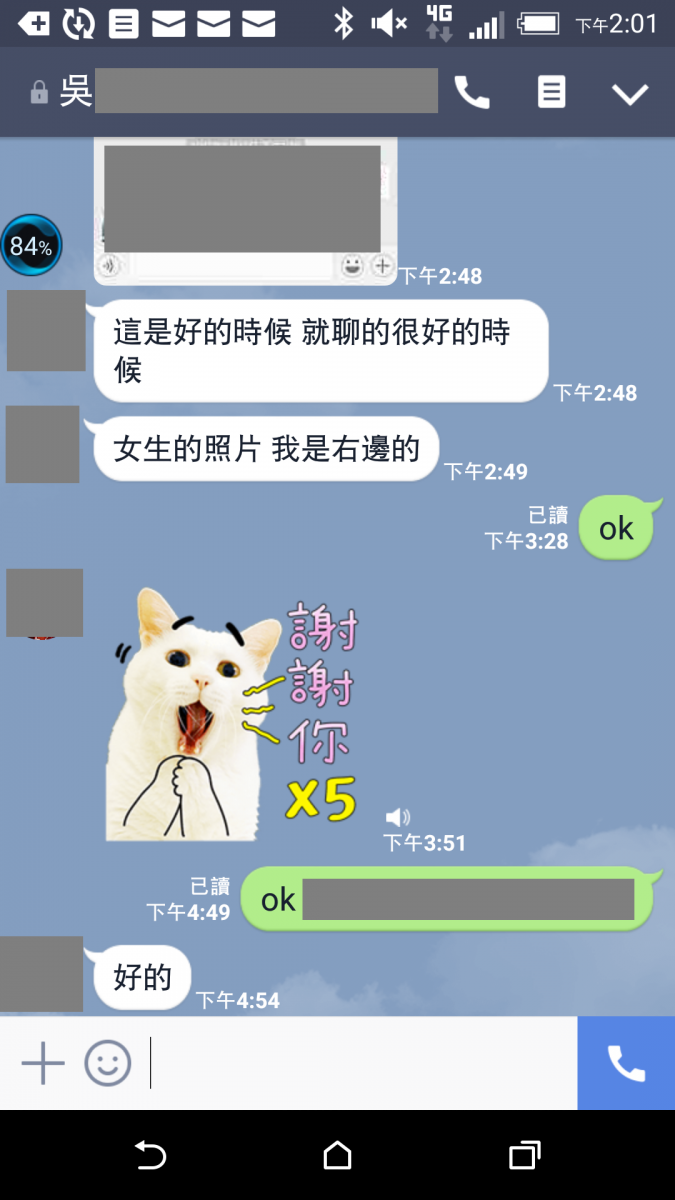675x1200 pixels.
Task: Tap the floating 84% memory booster bubble
Action: tap(31, 245)
